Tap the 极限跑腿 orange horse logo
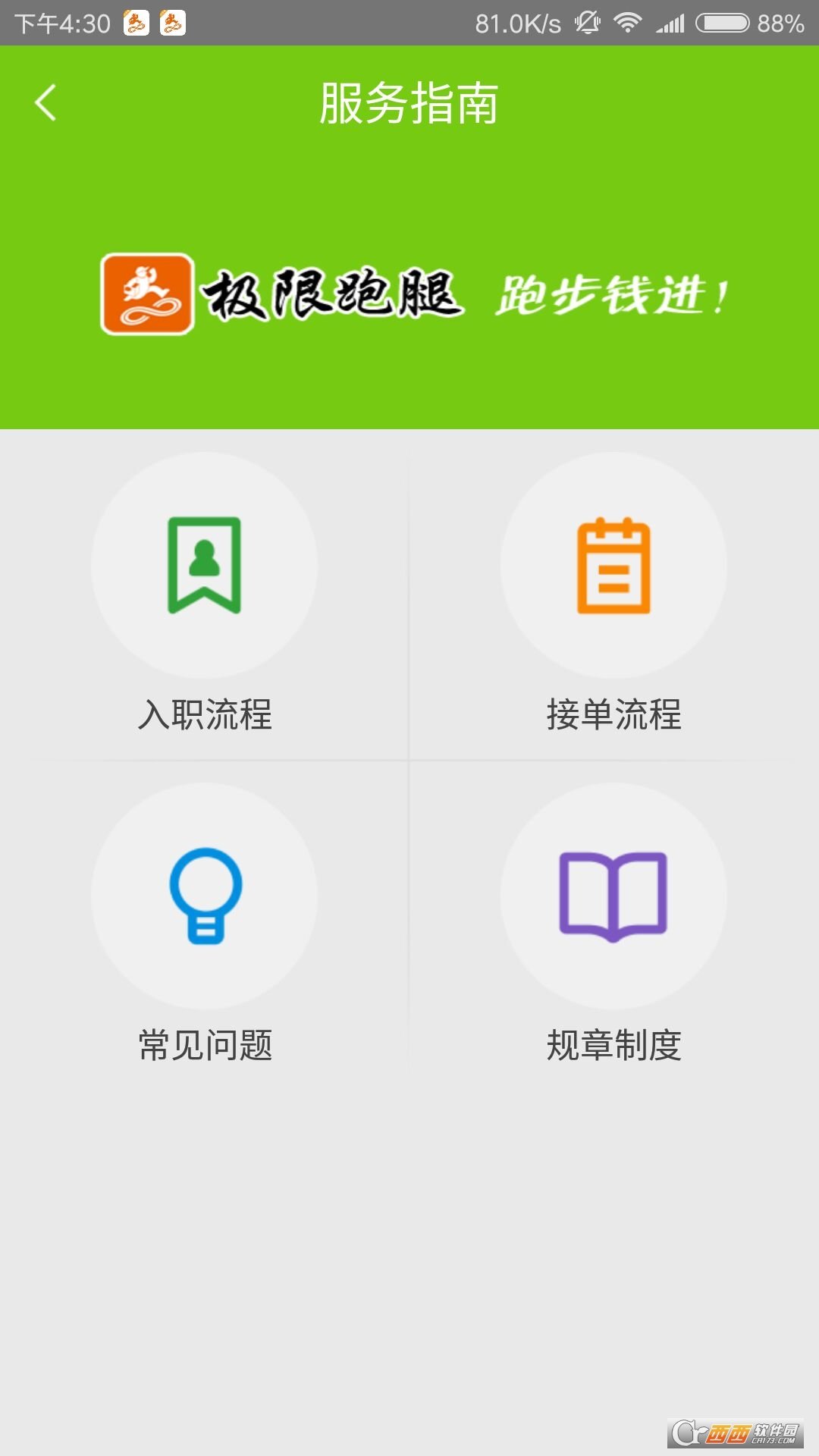 pos(146,294)
